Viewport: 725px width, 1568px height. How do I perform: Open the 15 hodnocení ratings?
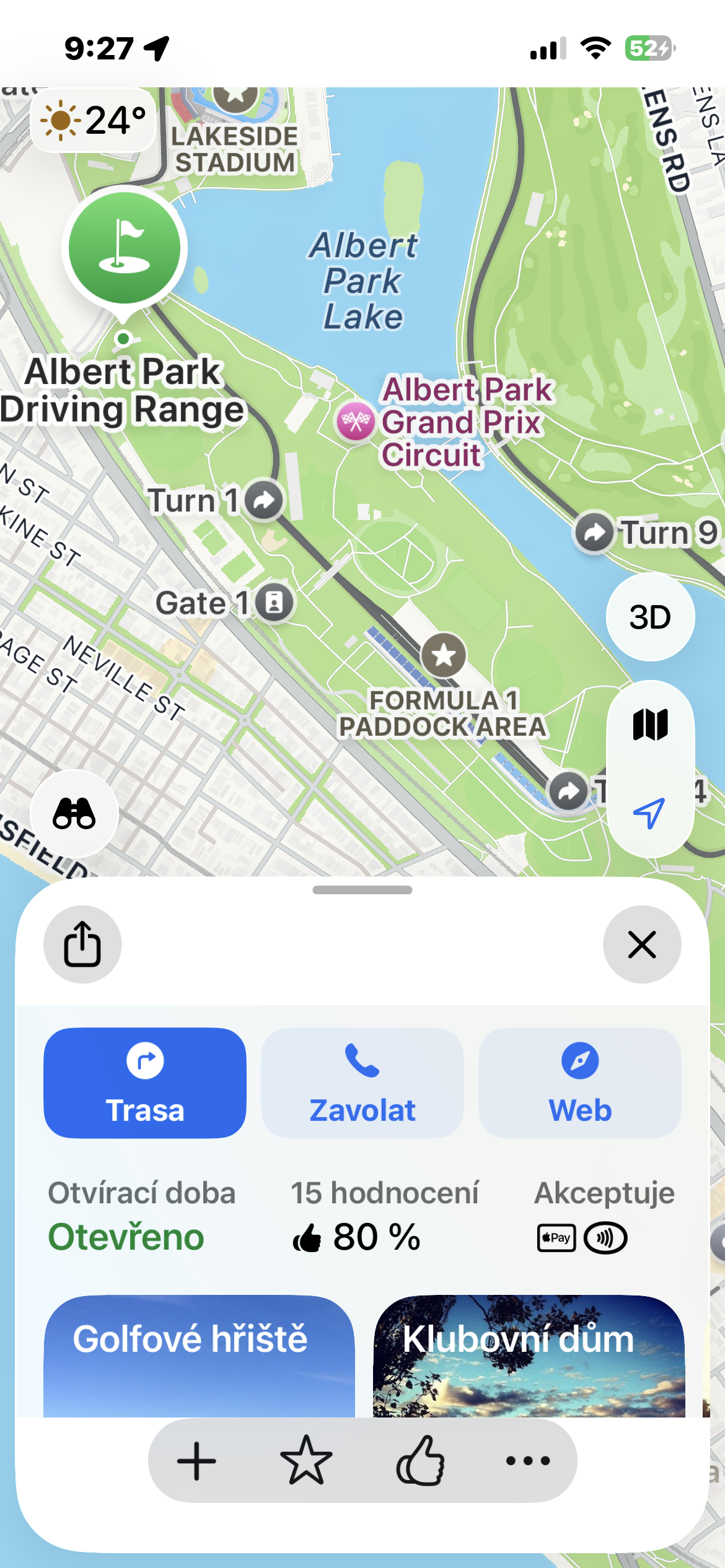(x=384, y=1216)
